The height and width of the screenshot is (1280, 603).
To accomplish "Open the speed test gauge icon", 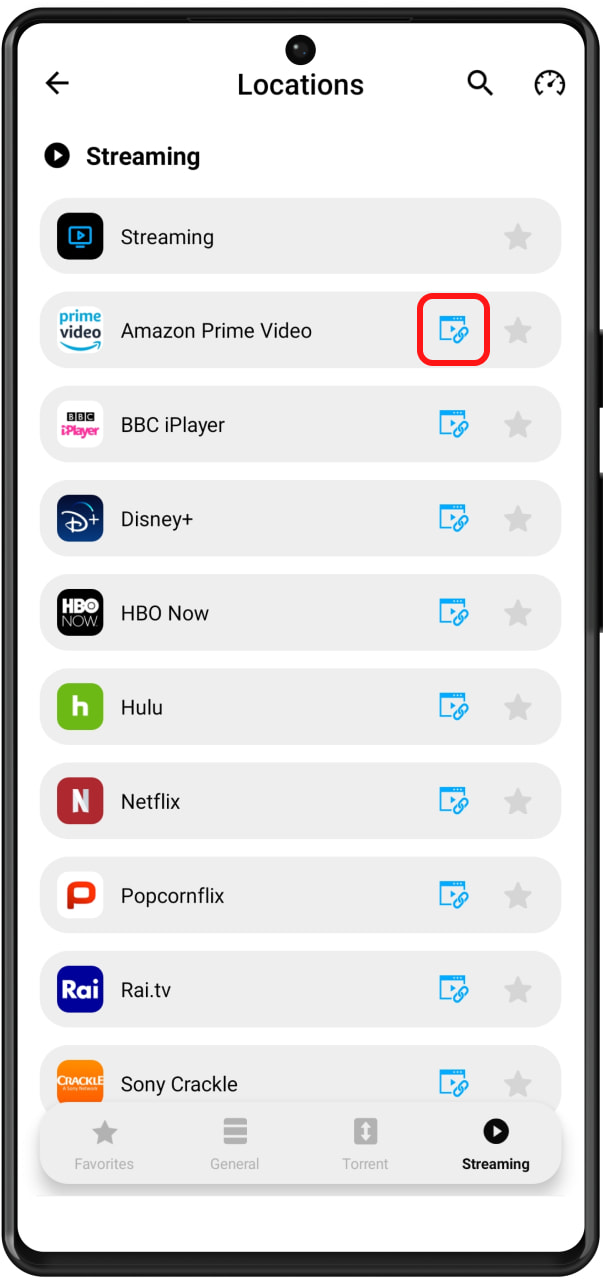I will pyautogui.click(x=549, y=84).
